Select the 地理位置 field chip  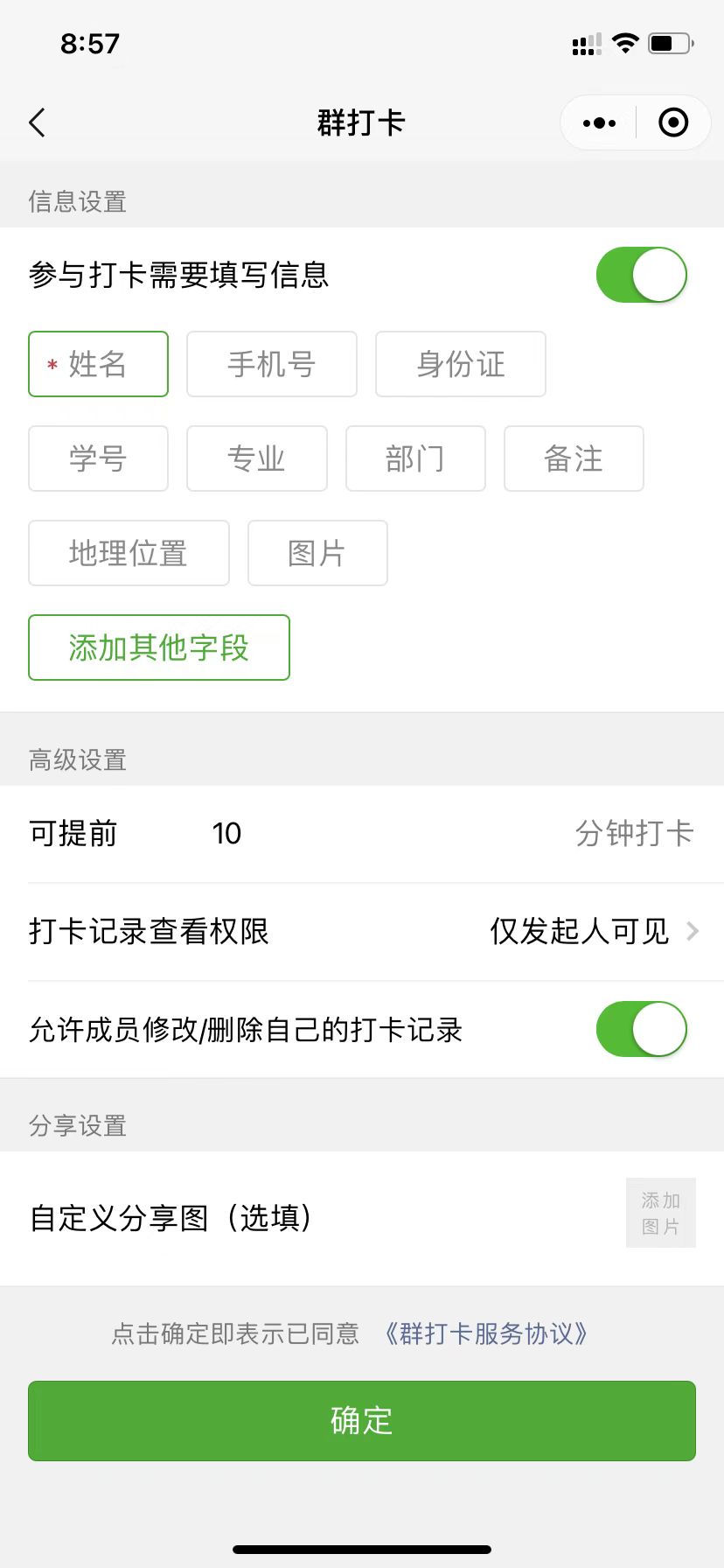(129, 553)
